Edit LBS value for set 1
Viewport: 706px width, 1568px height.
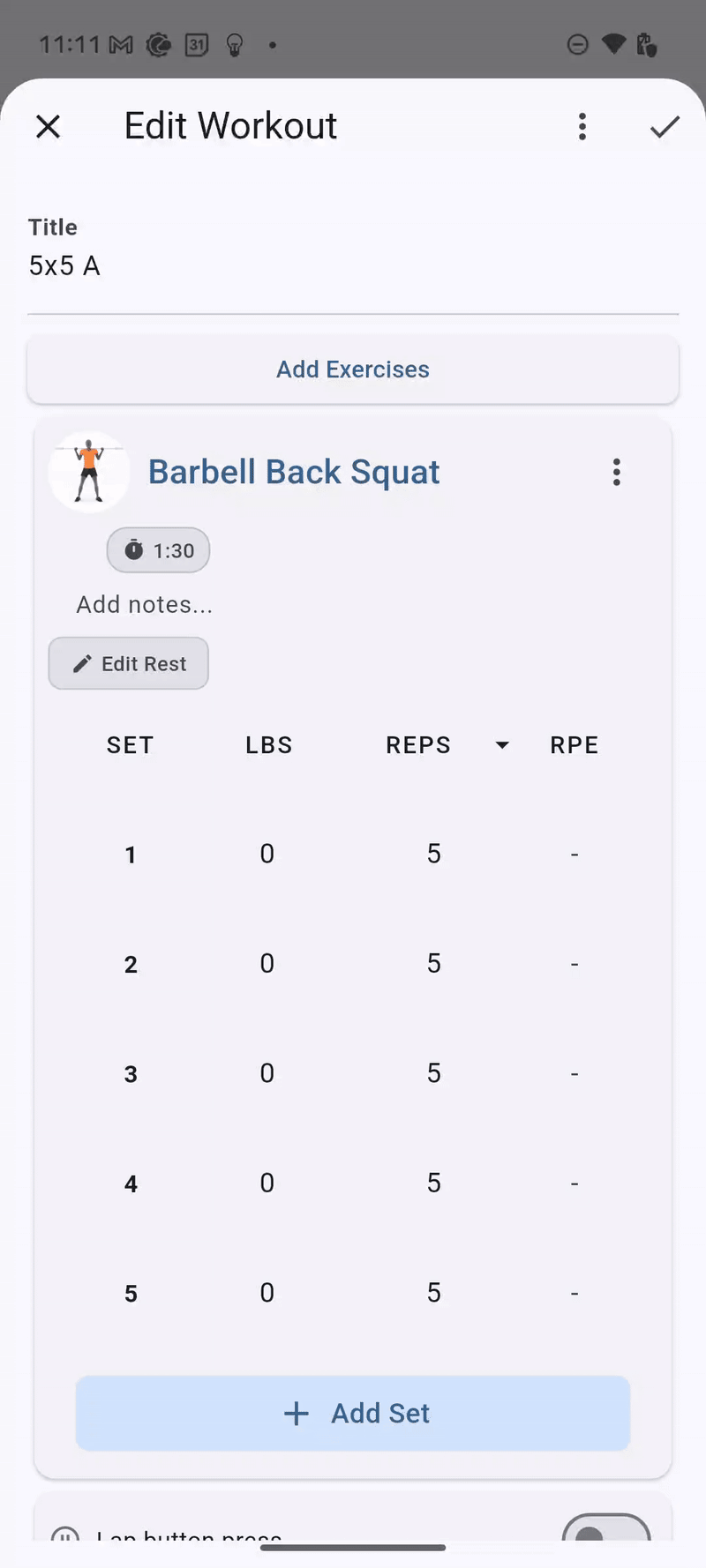pyautogui.click(x=267, y=854)
